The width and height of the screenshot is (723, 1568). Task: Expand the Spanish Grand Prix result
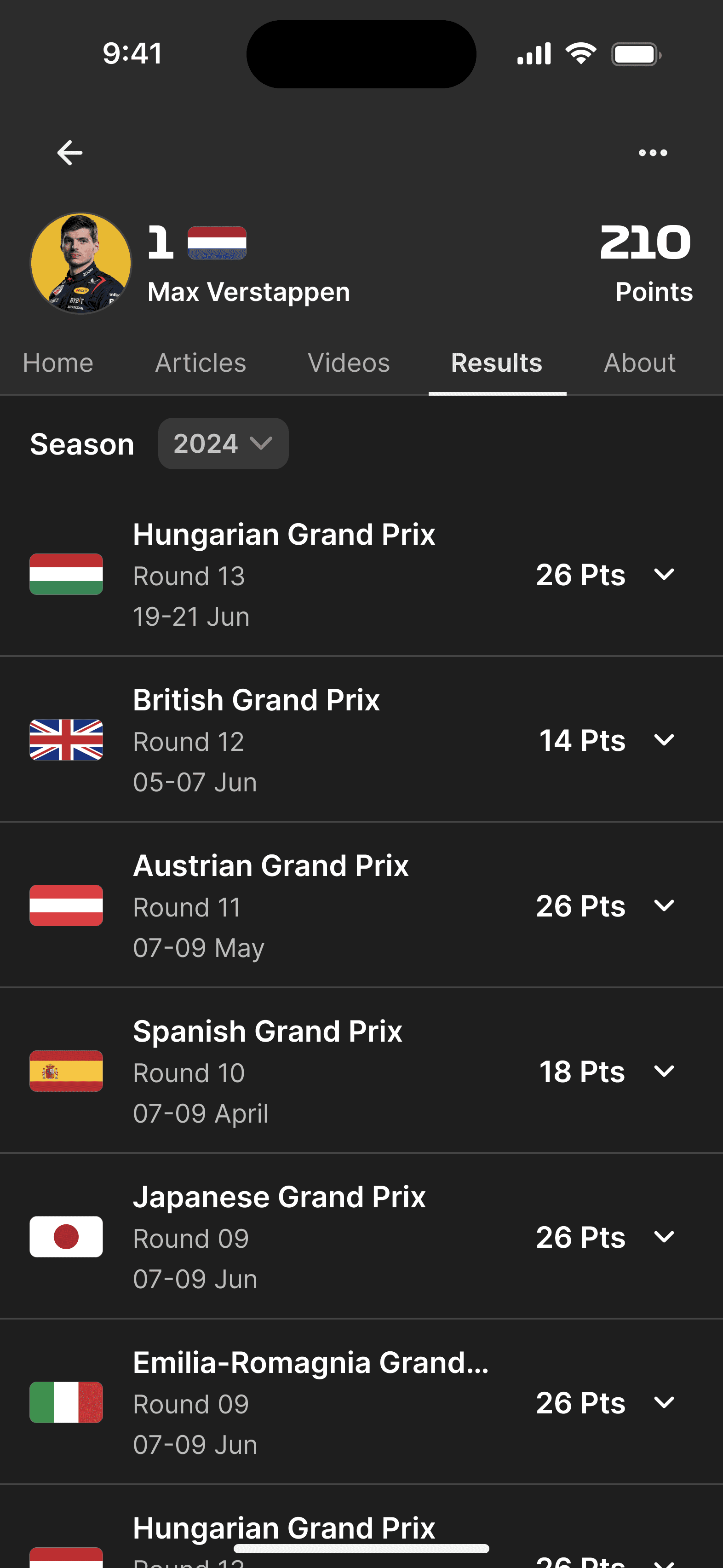[663, 1071]
